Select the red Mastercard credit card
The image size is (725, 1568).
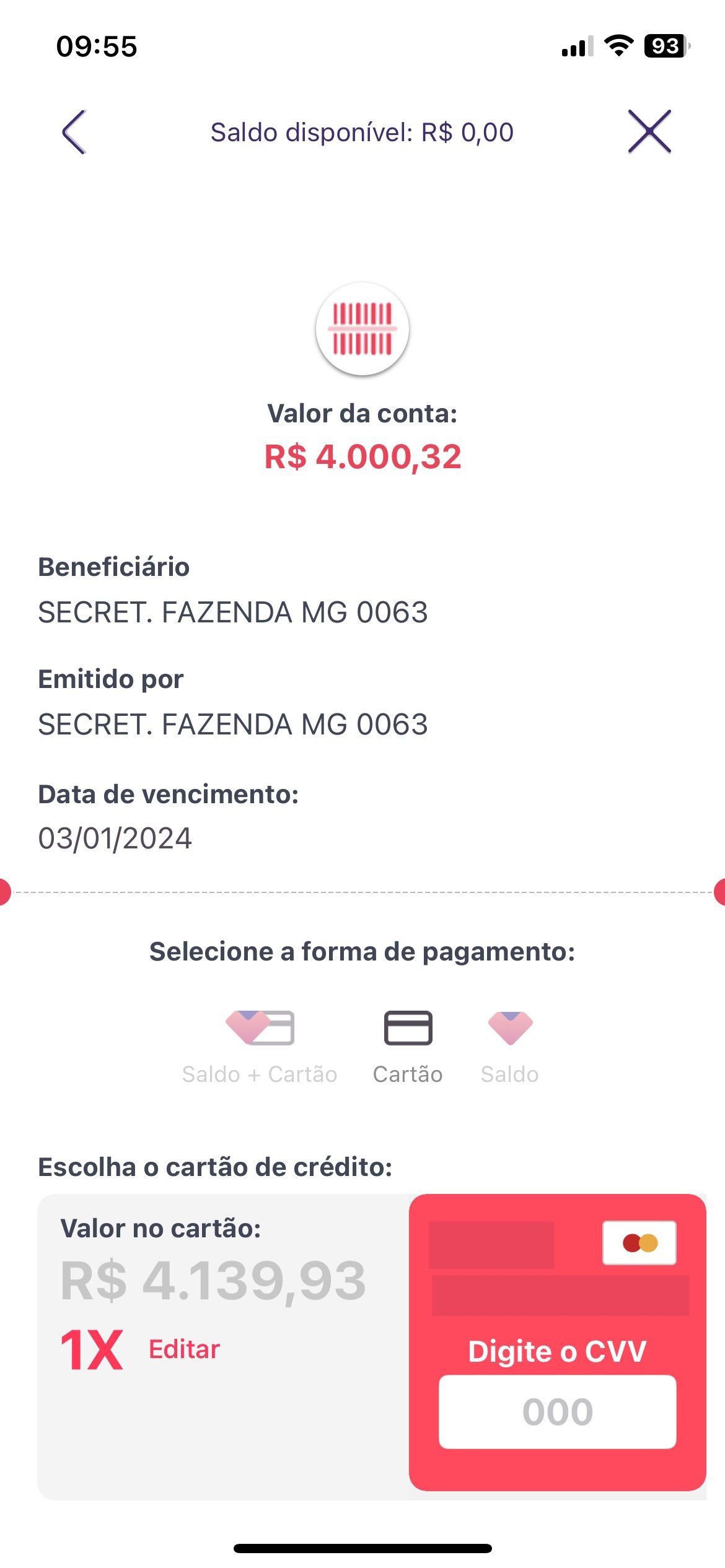point(557,1341)
